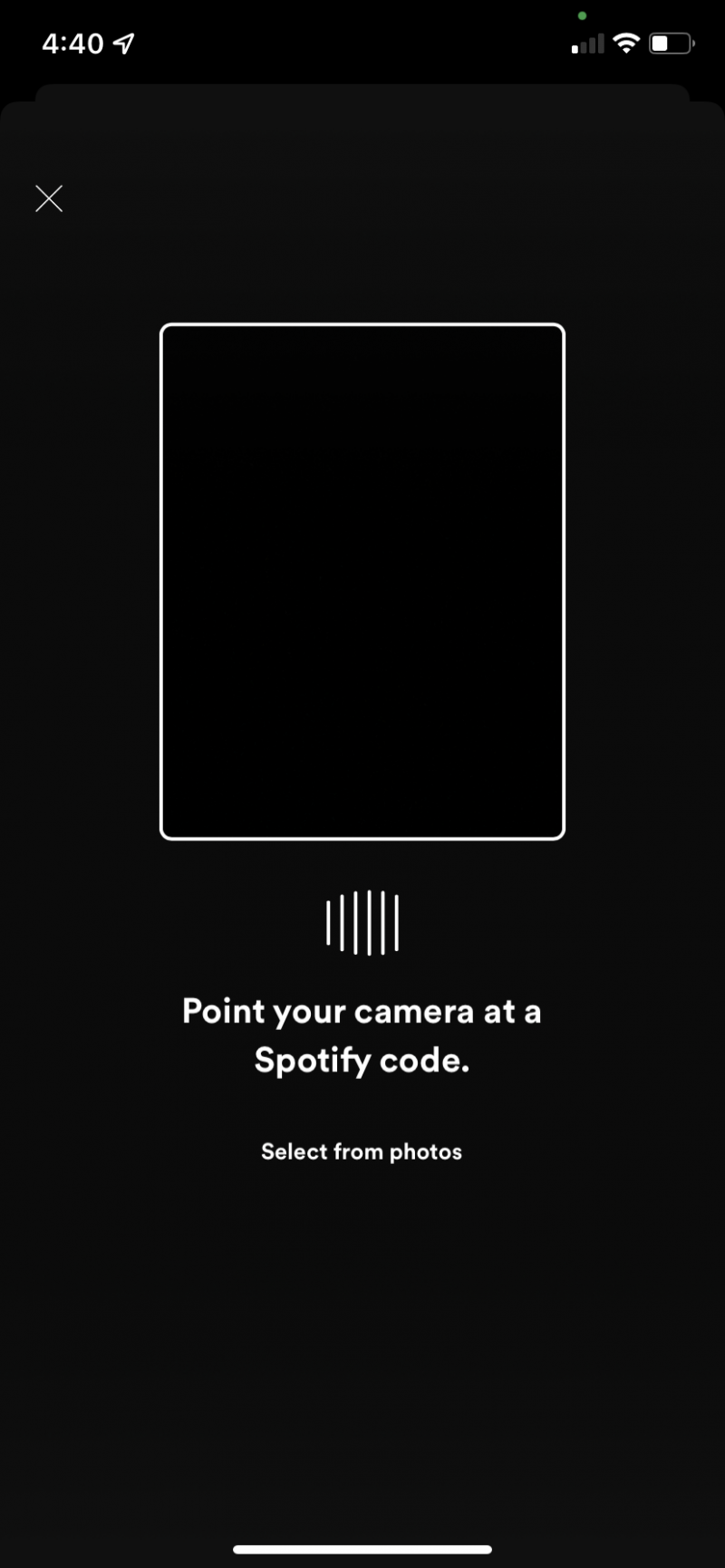Tap the time display in the status bar
725x1568 pixels.
point(72,42)
